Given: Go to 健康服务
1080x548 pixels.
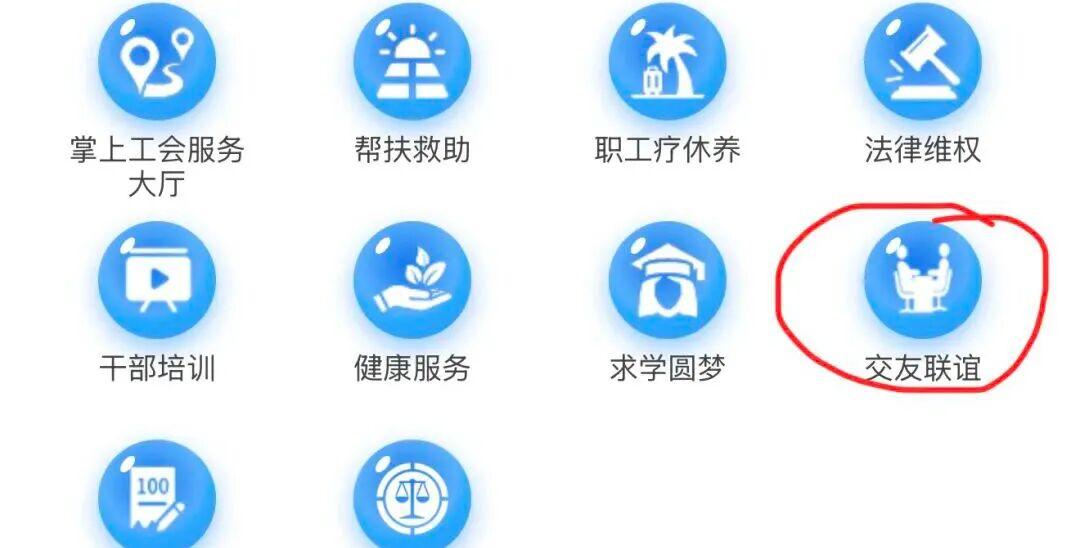Looking at the screenshot, I should click(412, 280).
